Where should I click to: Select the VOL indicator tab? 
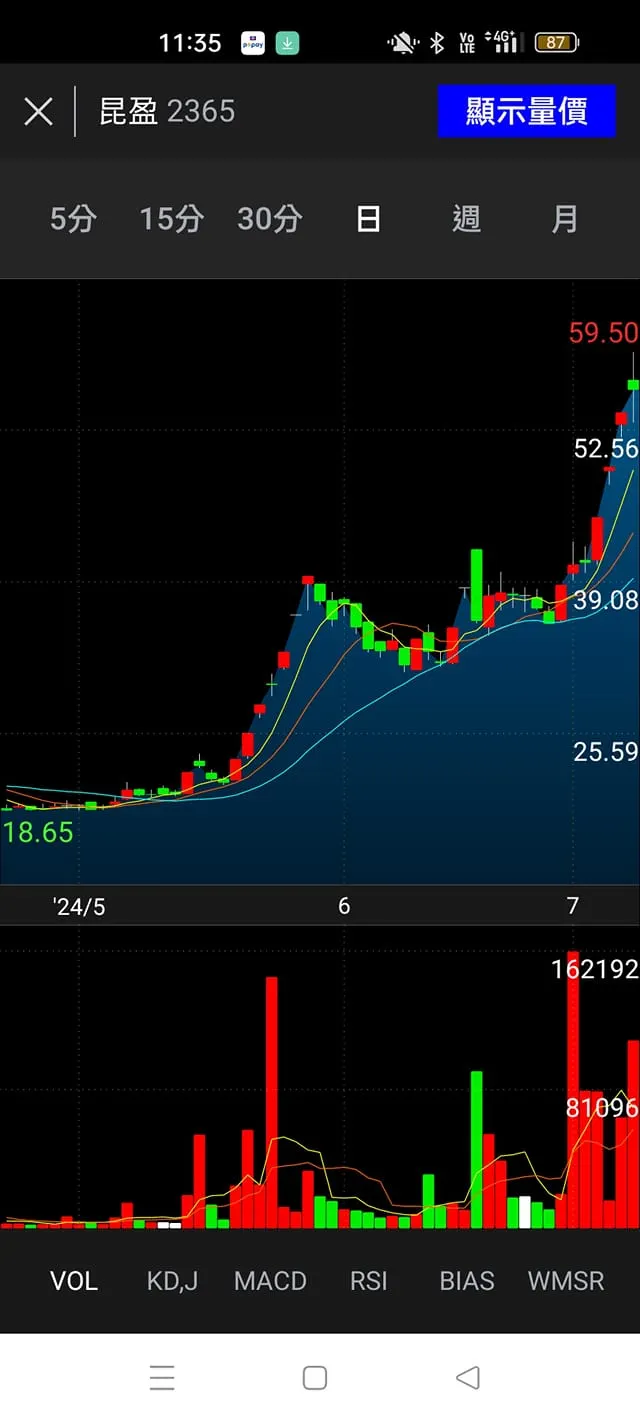point(74,1281)
